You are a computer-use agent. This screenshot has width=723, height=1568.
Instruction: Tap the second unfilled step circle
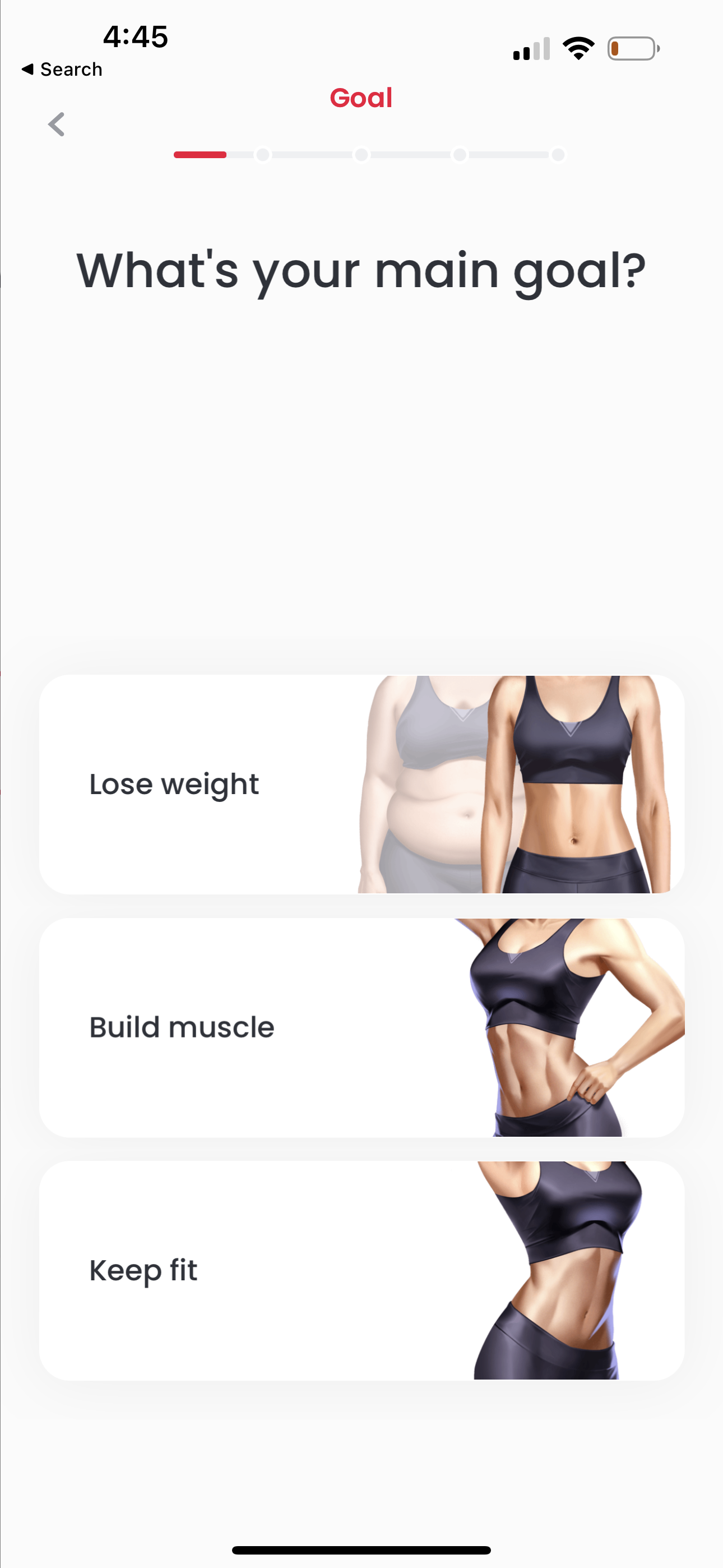click(361, 155)
